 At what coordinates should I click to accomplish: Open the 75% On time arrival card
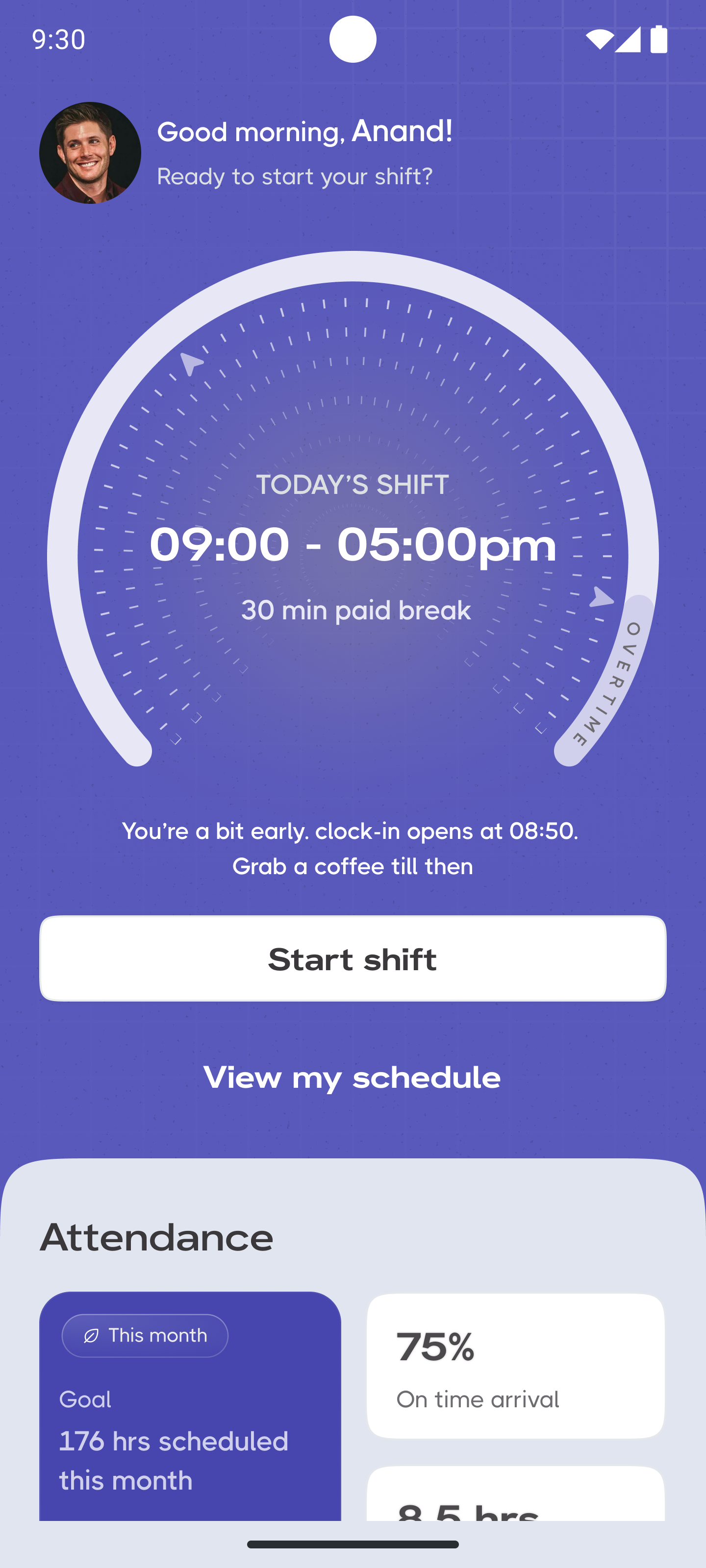coord(515,1365)
